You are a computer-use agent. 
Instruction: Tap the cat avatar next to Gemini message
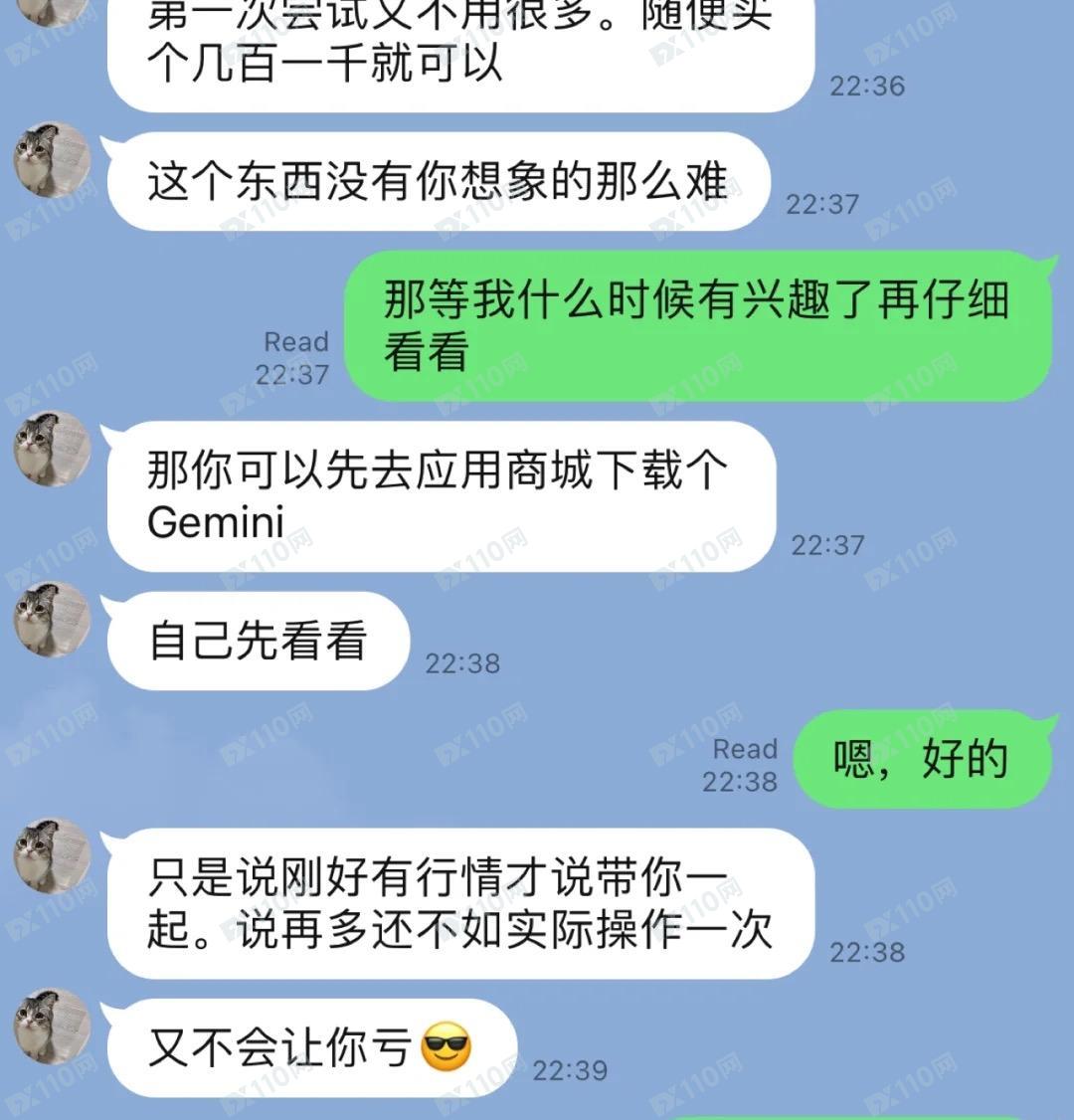coord(52,449)
